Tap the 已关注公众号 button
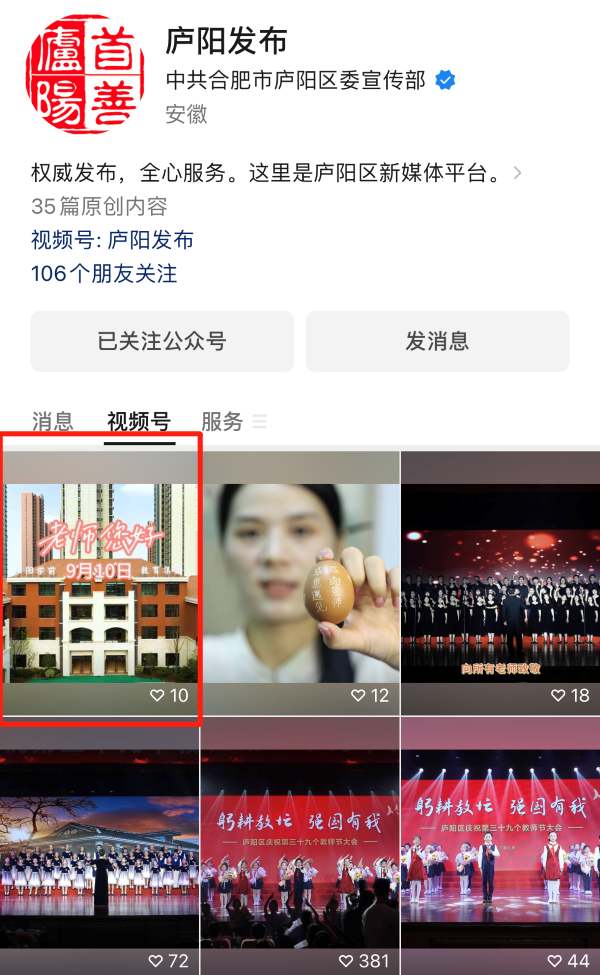Screen dimensions: 600x975 pos(162,341)
